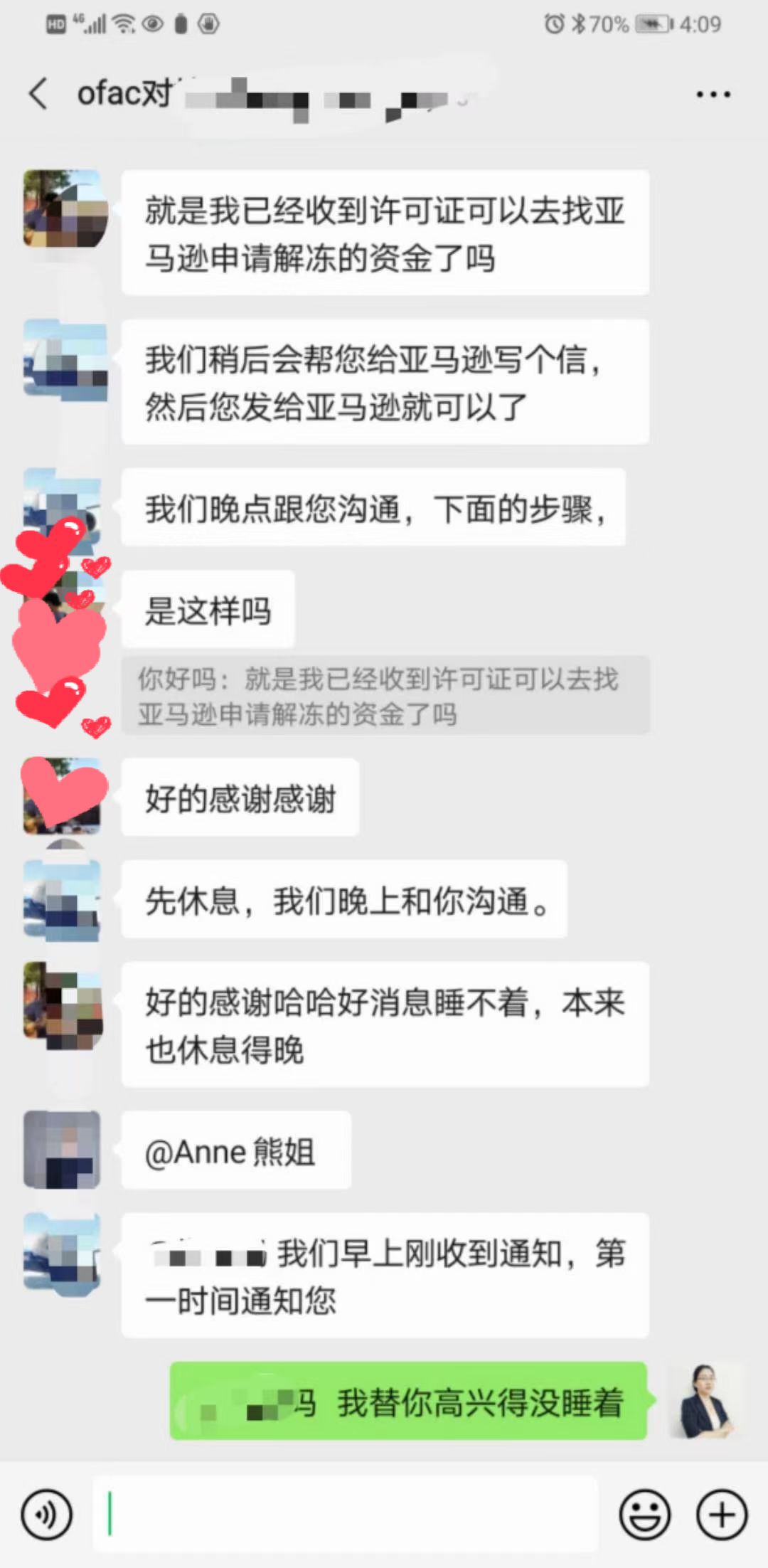Image resolution: width=768 pixels, height=1568 pixels.
Task: Tap the back arrow to exit chat
Action: 39,94
